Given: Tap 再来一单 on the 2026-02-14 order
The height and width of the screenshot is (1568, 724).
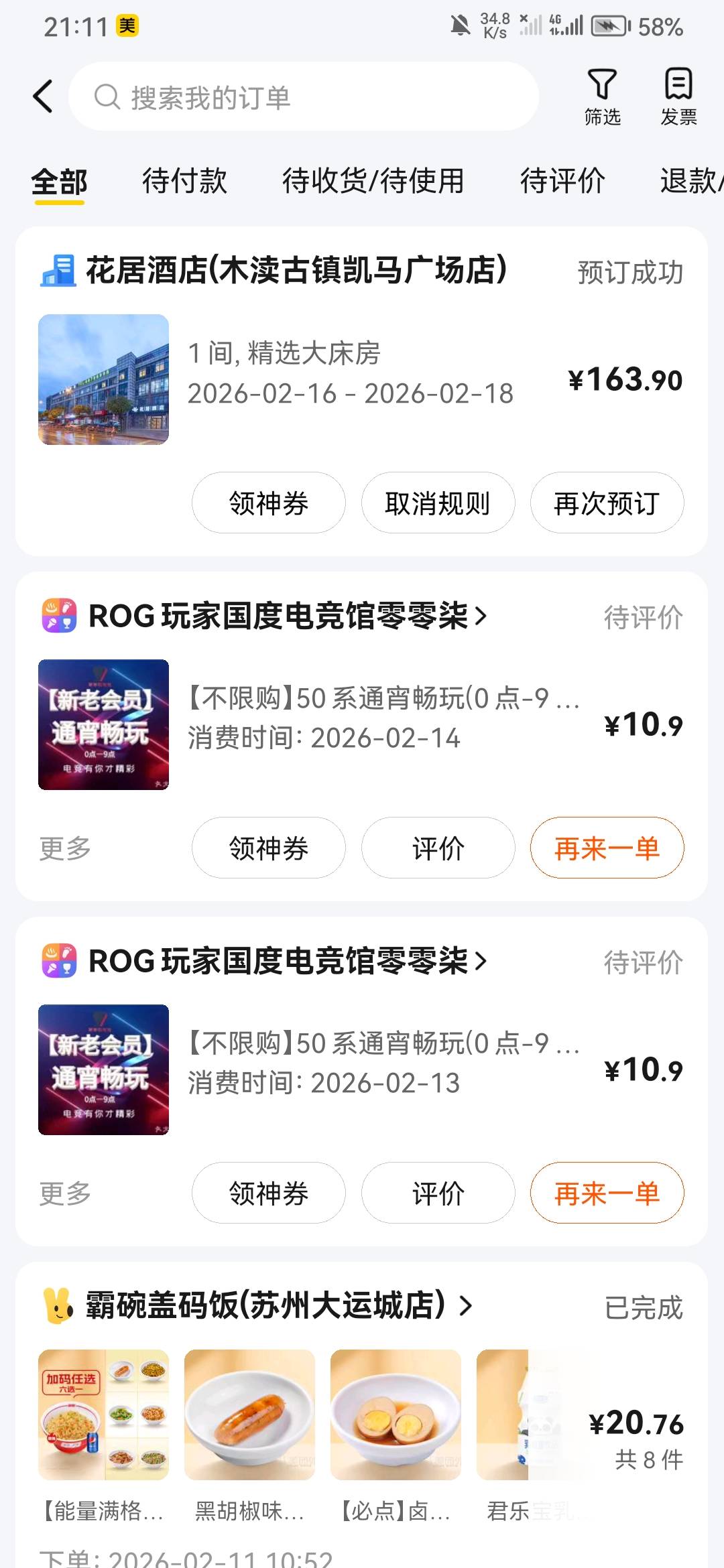Looking at the screenshot, I should [x=607, y=848].
